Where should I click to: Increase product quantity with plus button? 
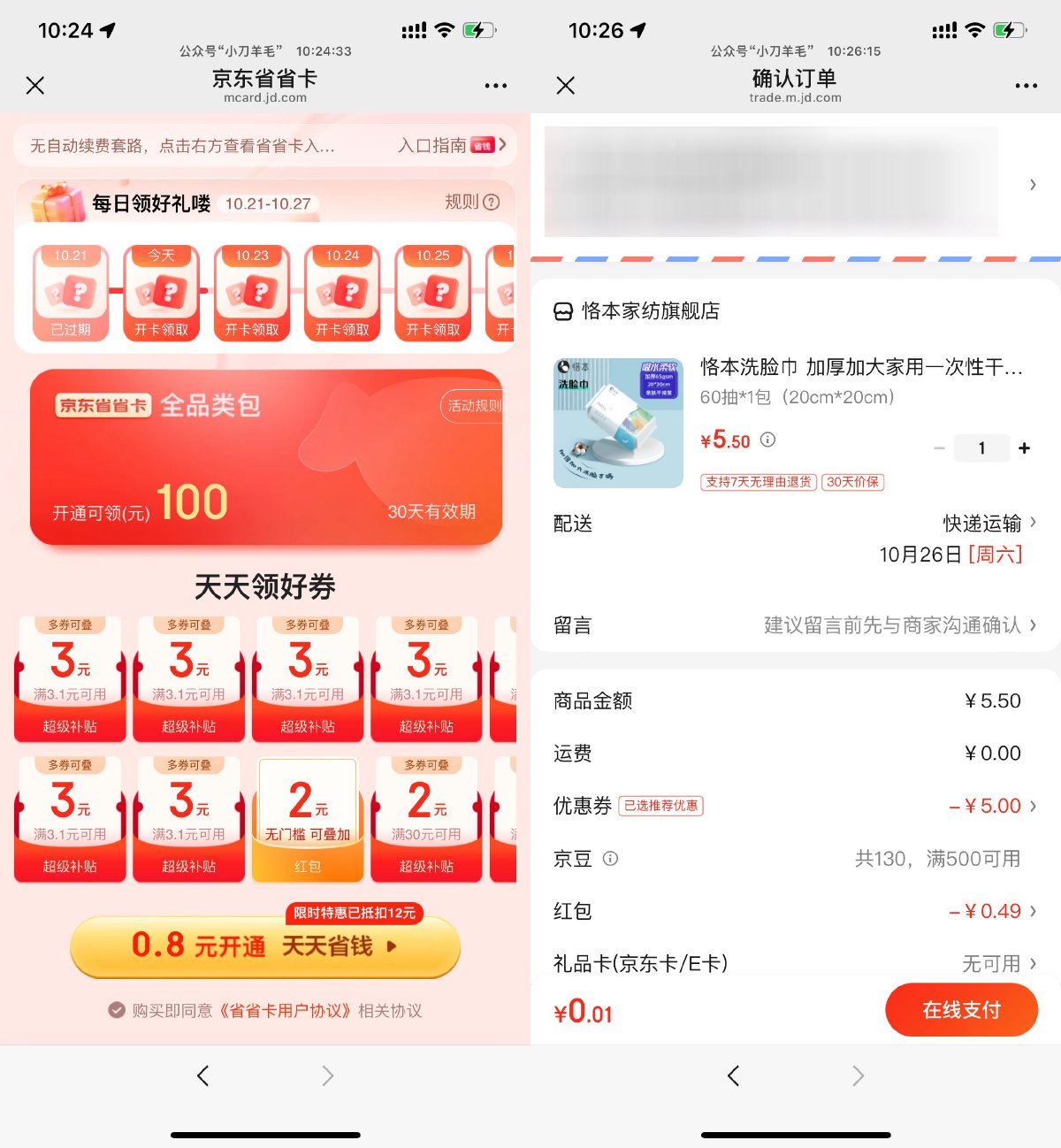(x=1024, y=448)
